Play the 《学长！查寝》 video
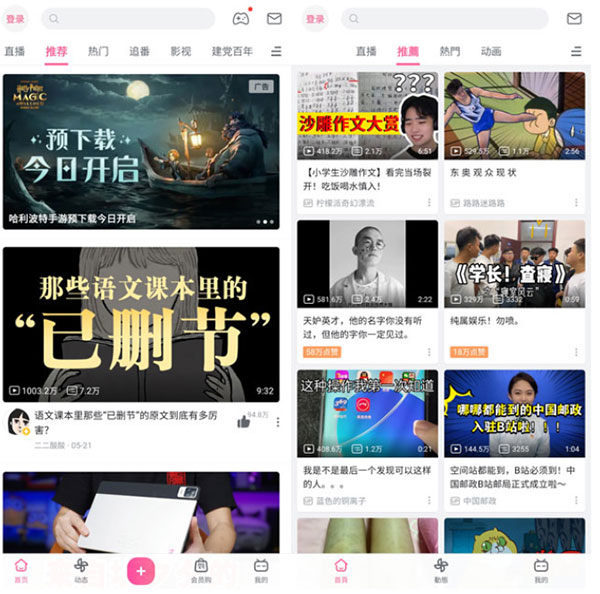The width and height of the screenshot is (600, 594). [x=514, y=264]
